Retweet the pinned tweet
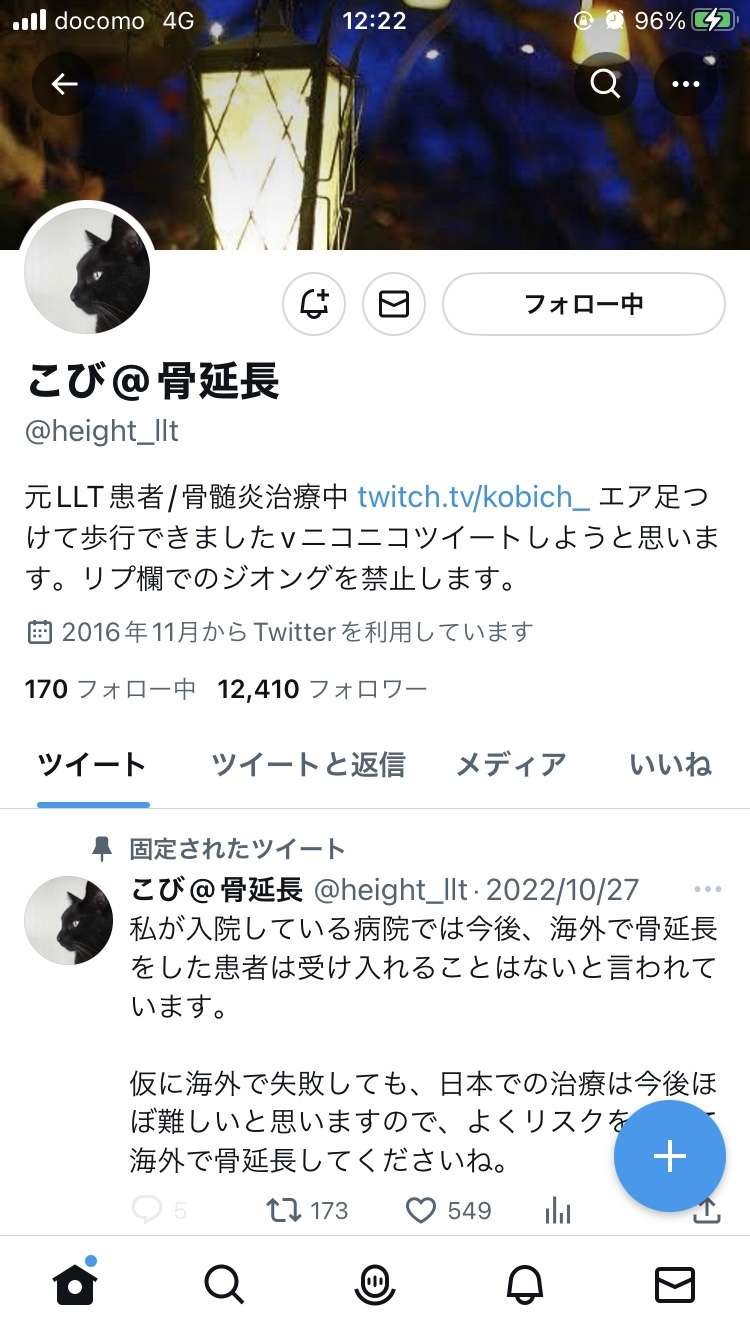 (x=307, y=1211)
